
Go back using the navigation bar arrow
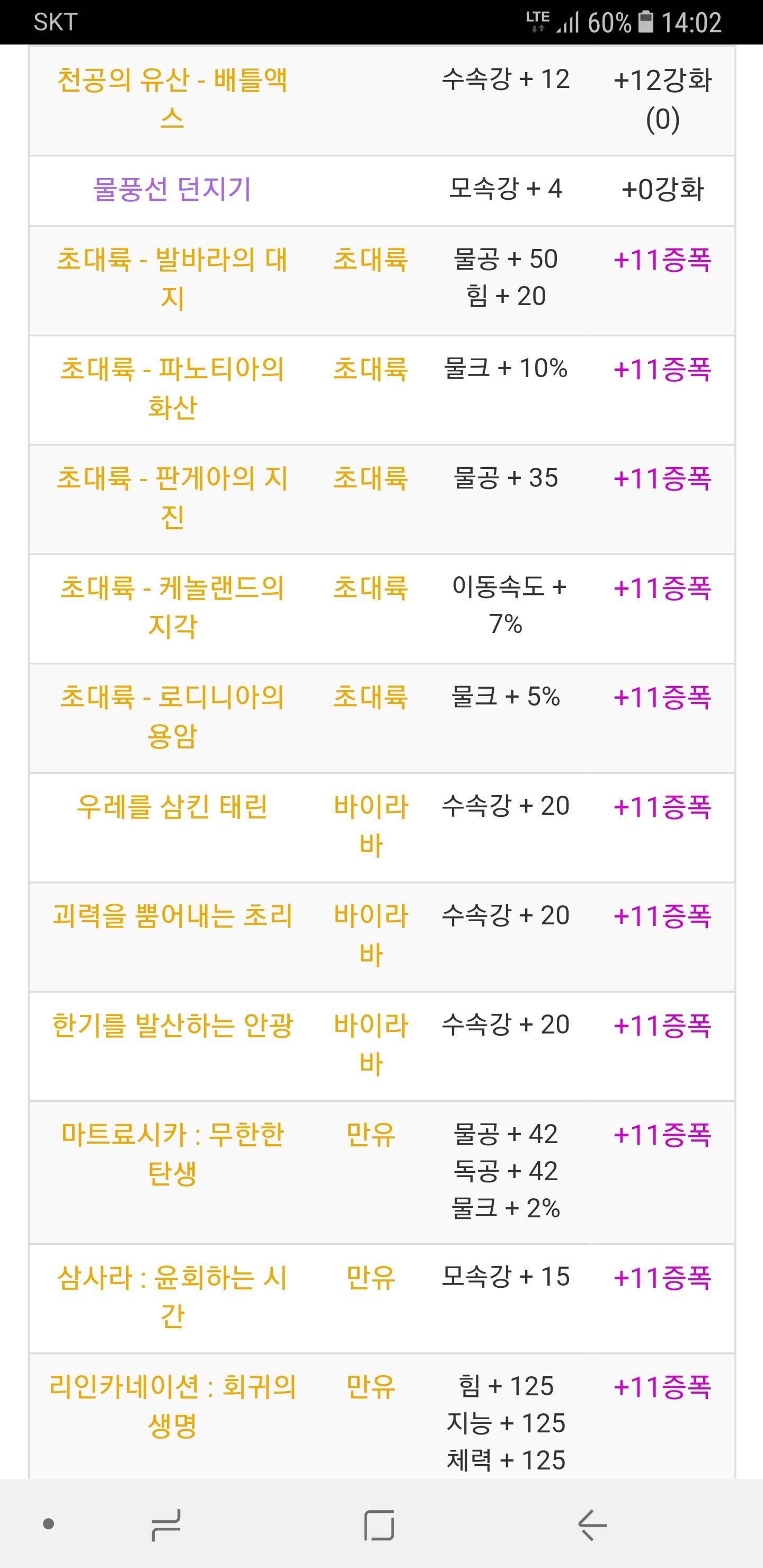pyautogui.click(x=592, y=1525)
